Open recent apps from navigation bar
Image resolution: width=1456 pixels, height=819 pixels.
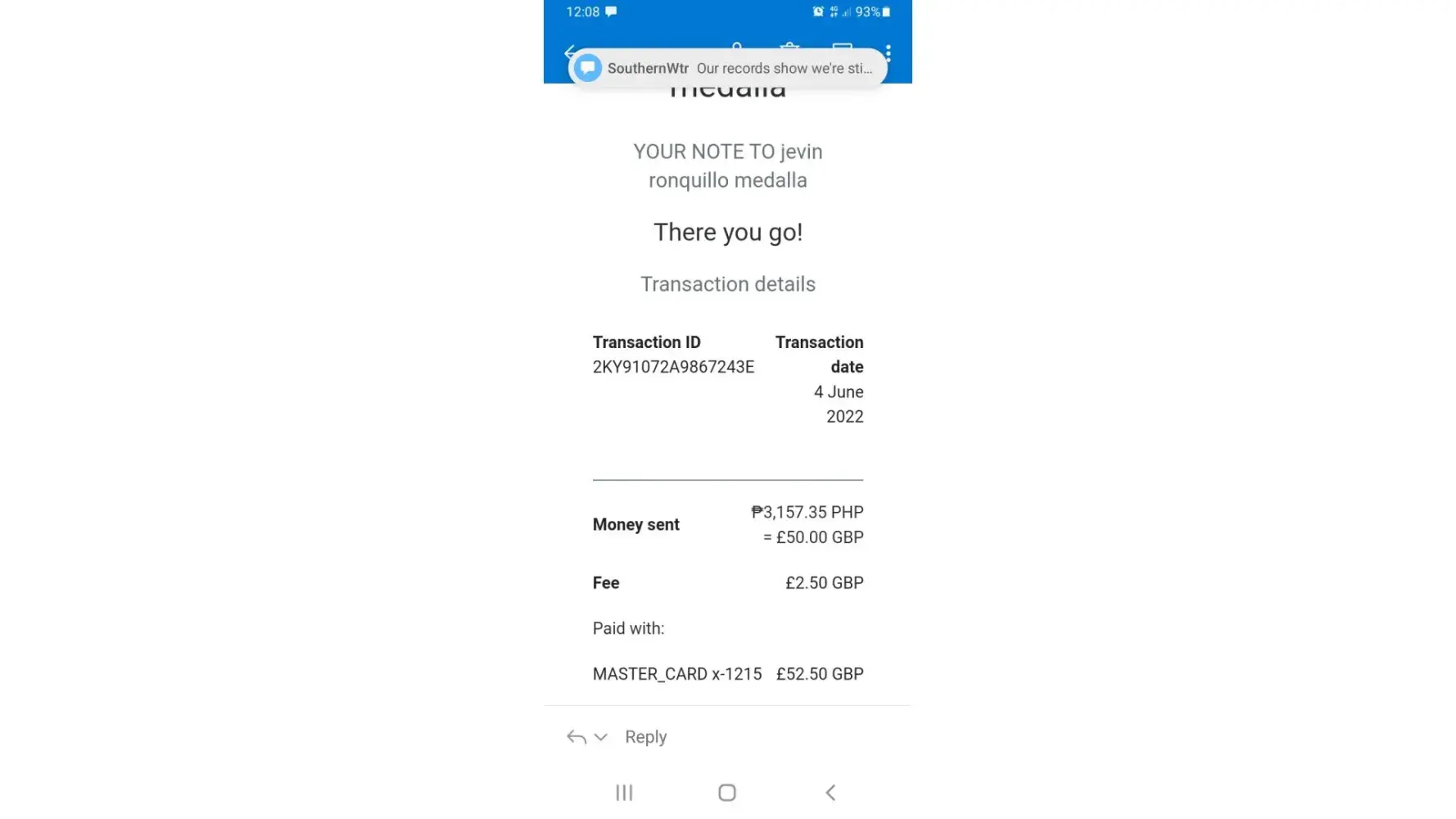click(x=624, y=793)
